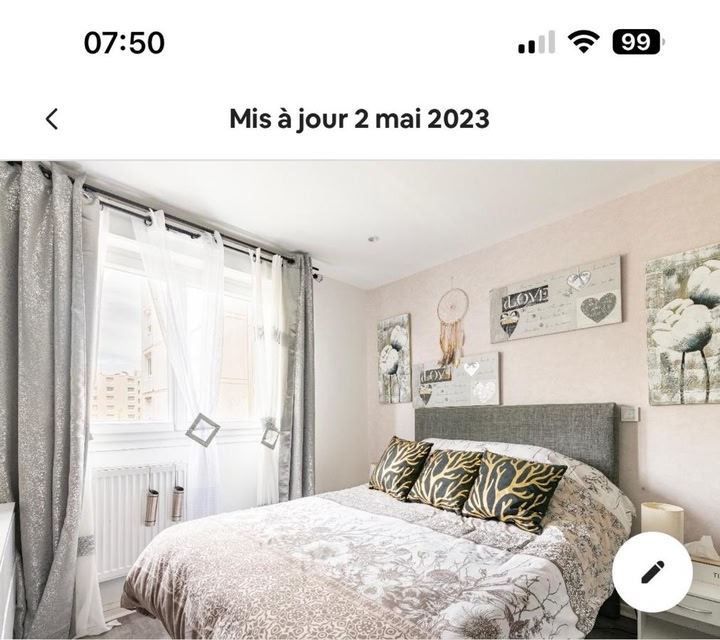The height and width of the screenshot is (640, 720).
Task: Tap the pencil edit button
Action: 652,572
